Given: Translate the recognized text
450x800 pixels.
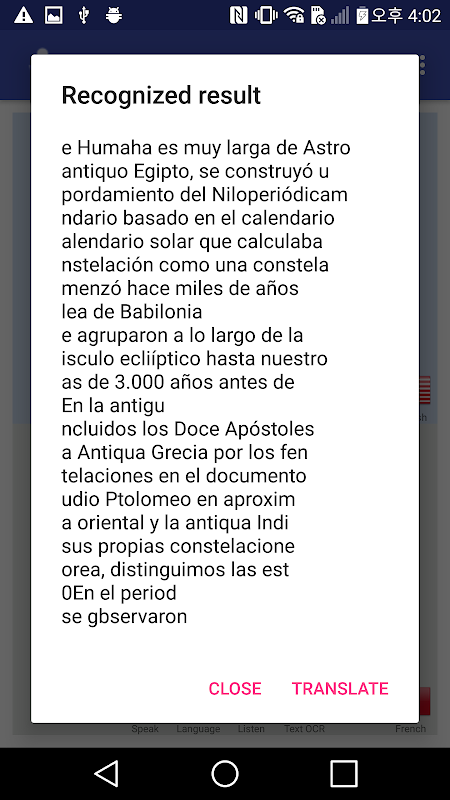Looking at the screenshot, I should [x=340, y=688].
